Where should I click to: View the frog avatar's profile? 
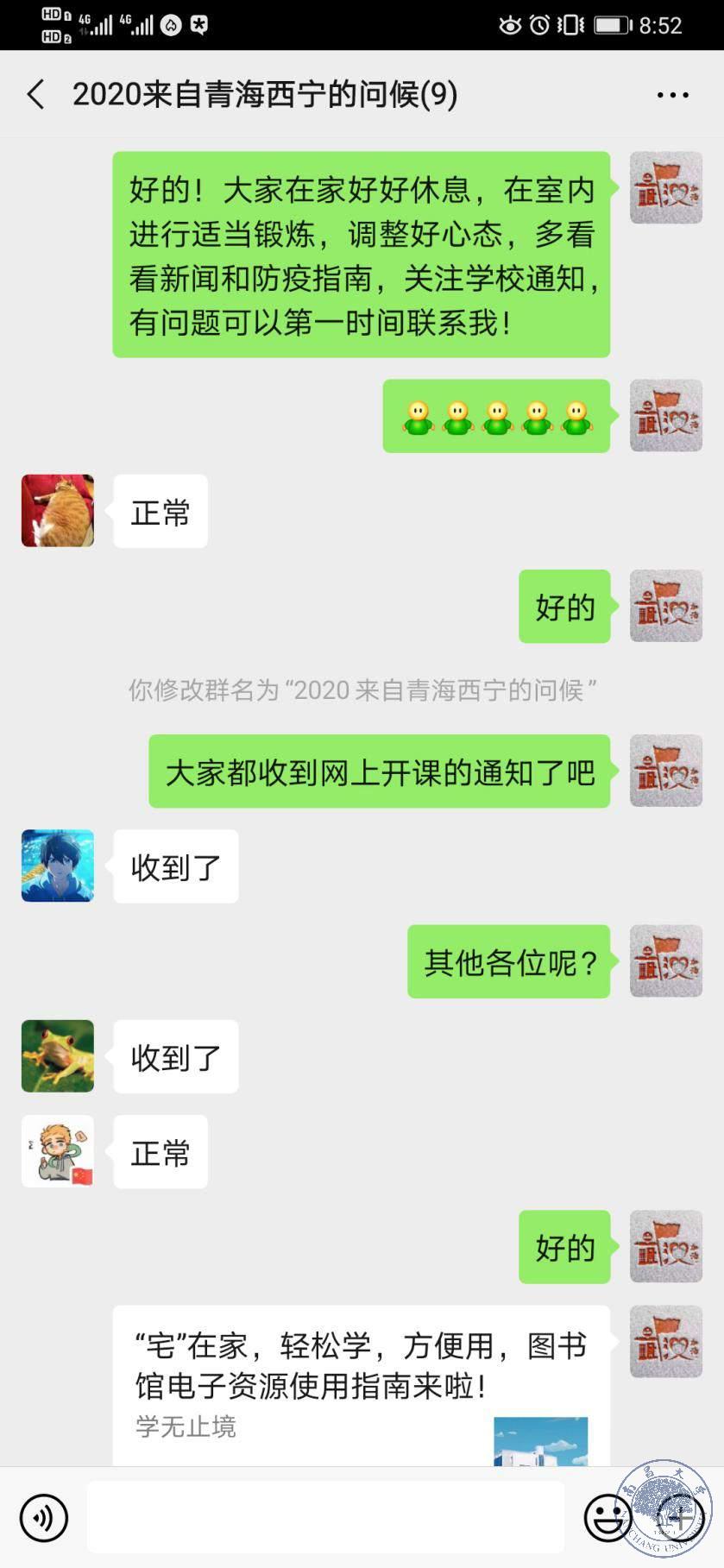coord(58,1055)
